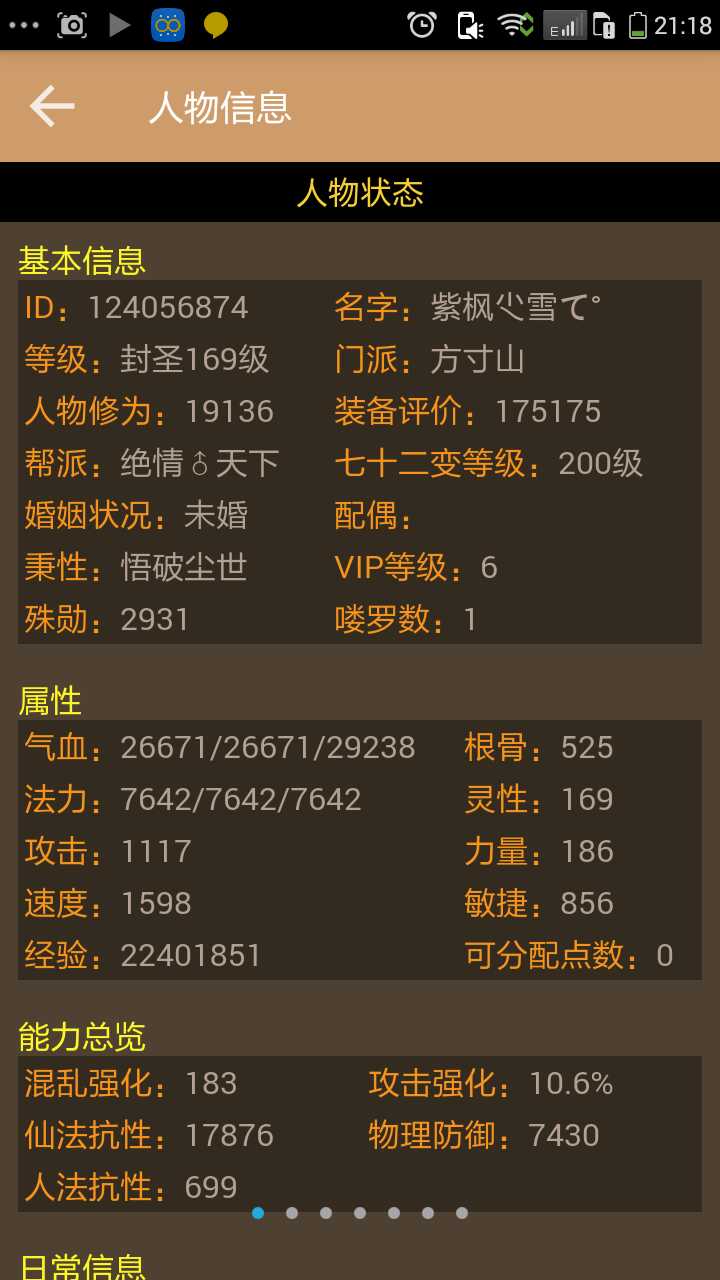Jump to the second page indicator dot
720x1280 pixels.
[x=292, y=1213]
